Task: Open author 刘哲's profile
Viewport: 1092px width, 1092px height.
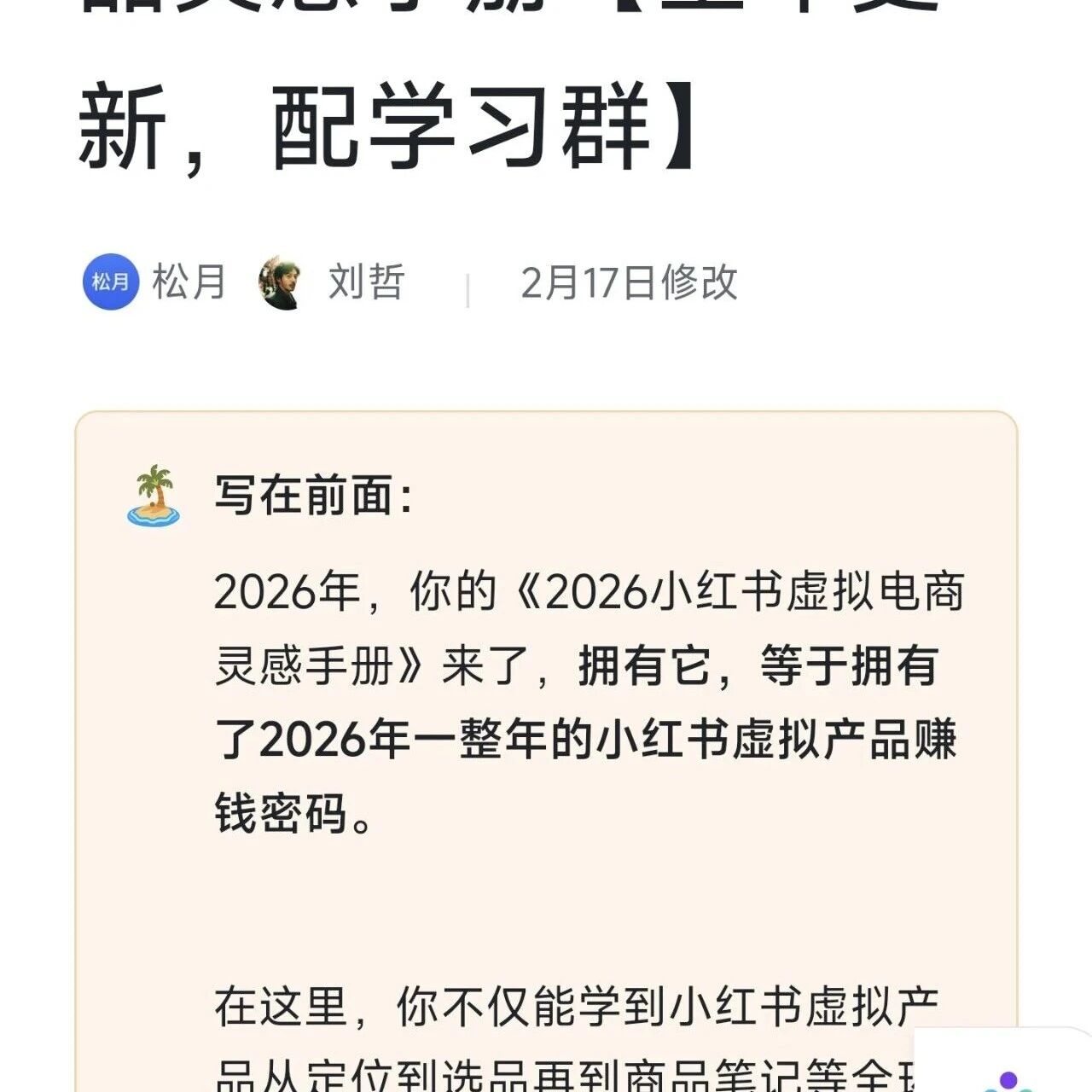Action: point(331,282)
